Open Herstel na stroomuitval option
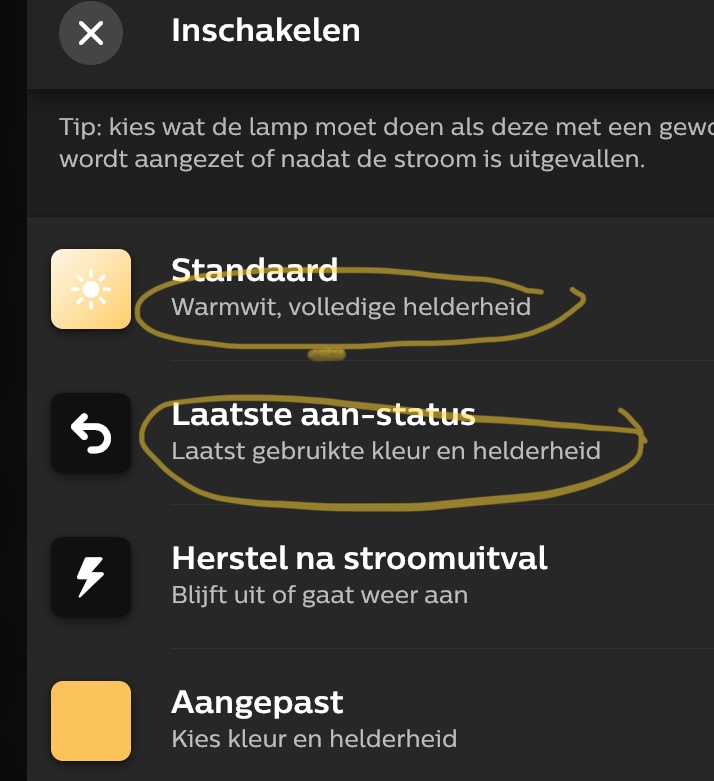Image resolution: width=714 pixels, height=781 pixels. pos(360,576)
